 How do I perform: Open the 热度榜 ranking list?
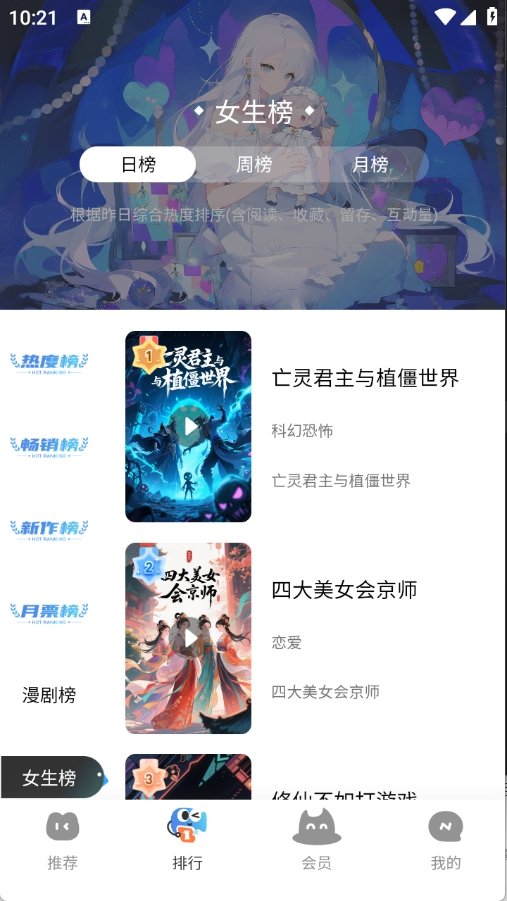(x=49, y=363)
